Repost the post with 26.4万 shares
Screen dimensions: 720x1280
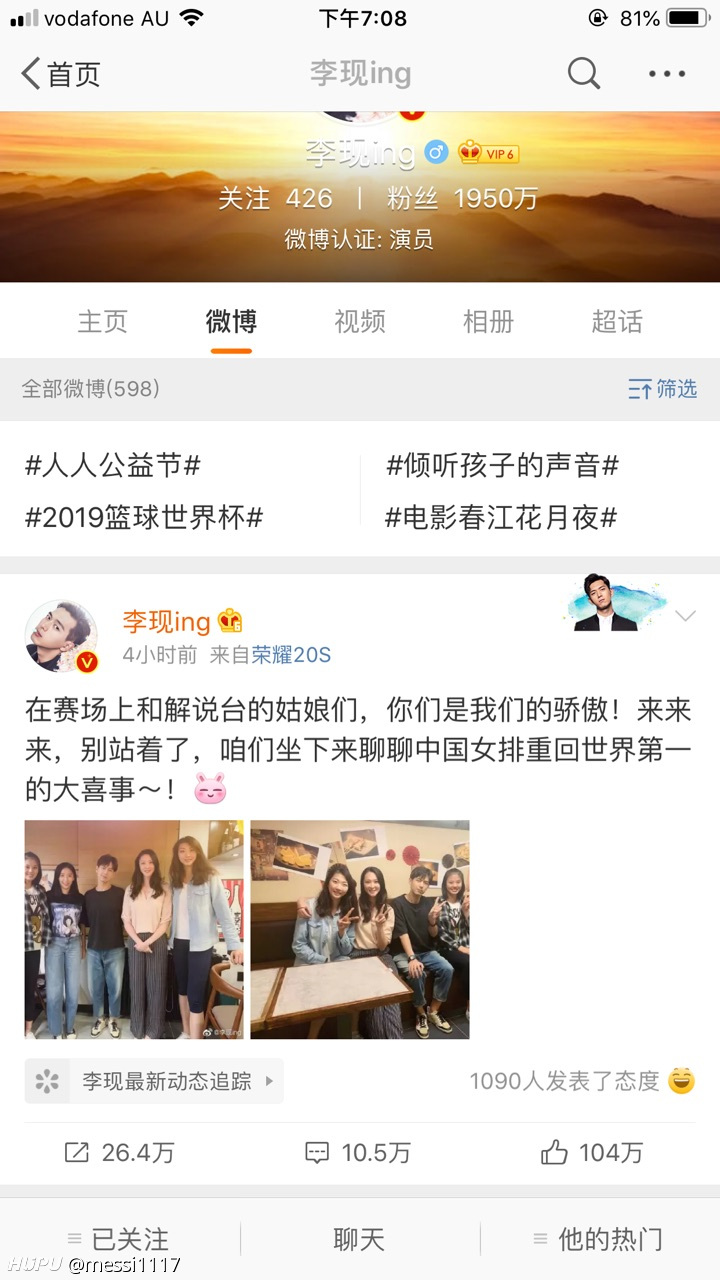click(119, 1153)
